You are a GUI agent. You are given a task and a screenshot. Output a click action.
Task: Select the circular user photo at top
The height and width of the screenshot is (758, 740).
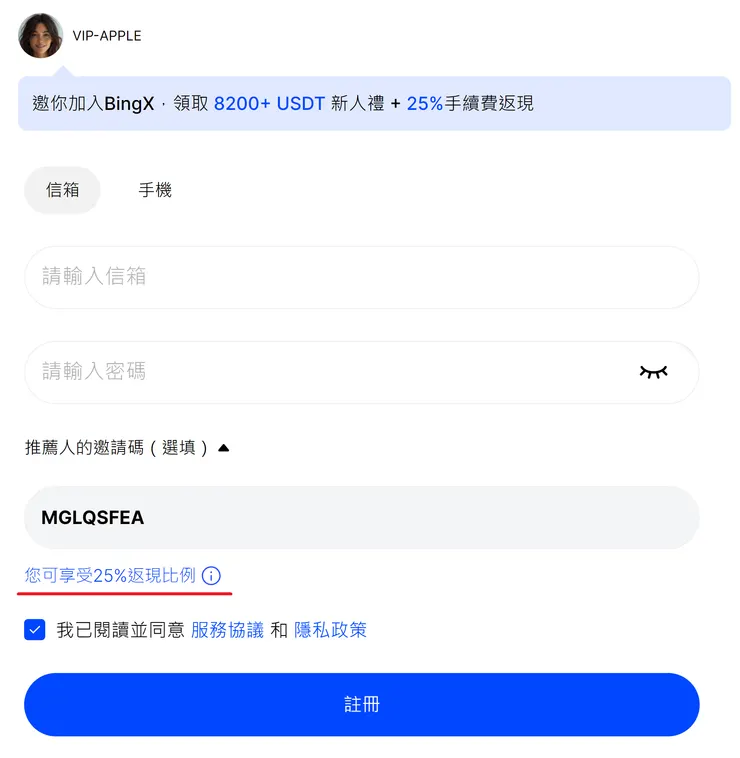(41, 36)
